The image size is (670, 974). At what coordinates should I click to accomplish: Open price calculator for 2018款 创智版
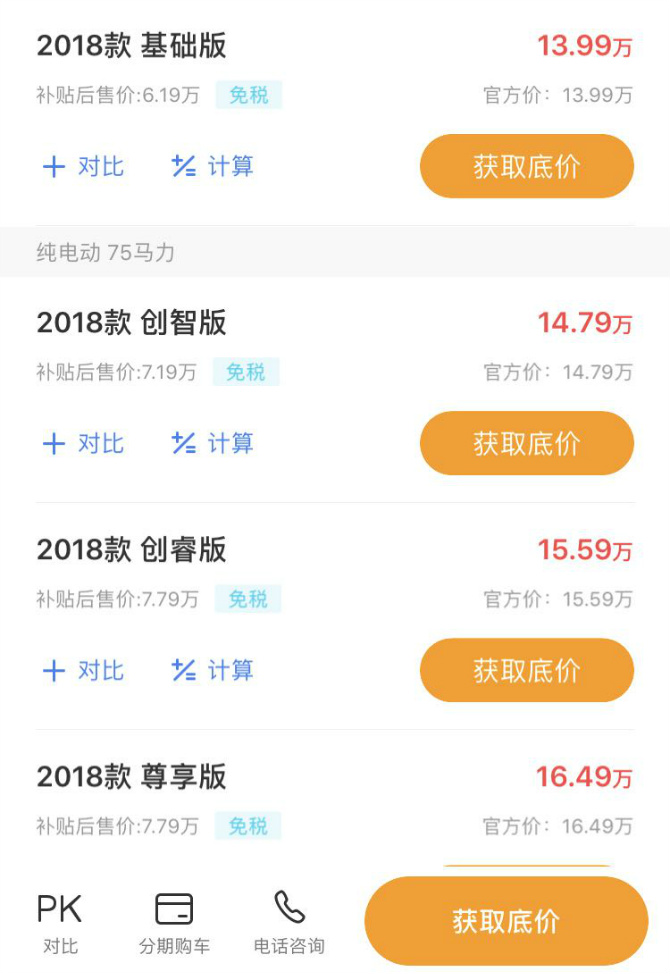[213, 443]
